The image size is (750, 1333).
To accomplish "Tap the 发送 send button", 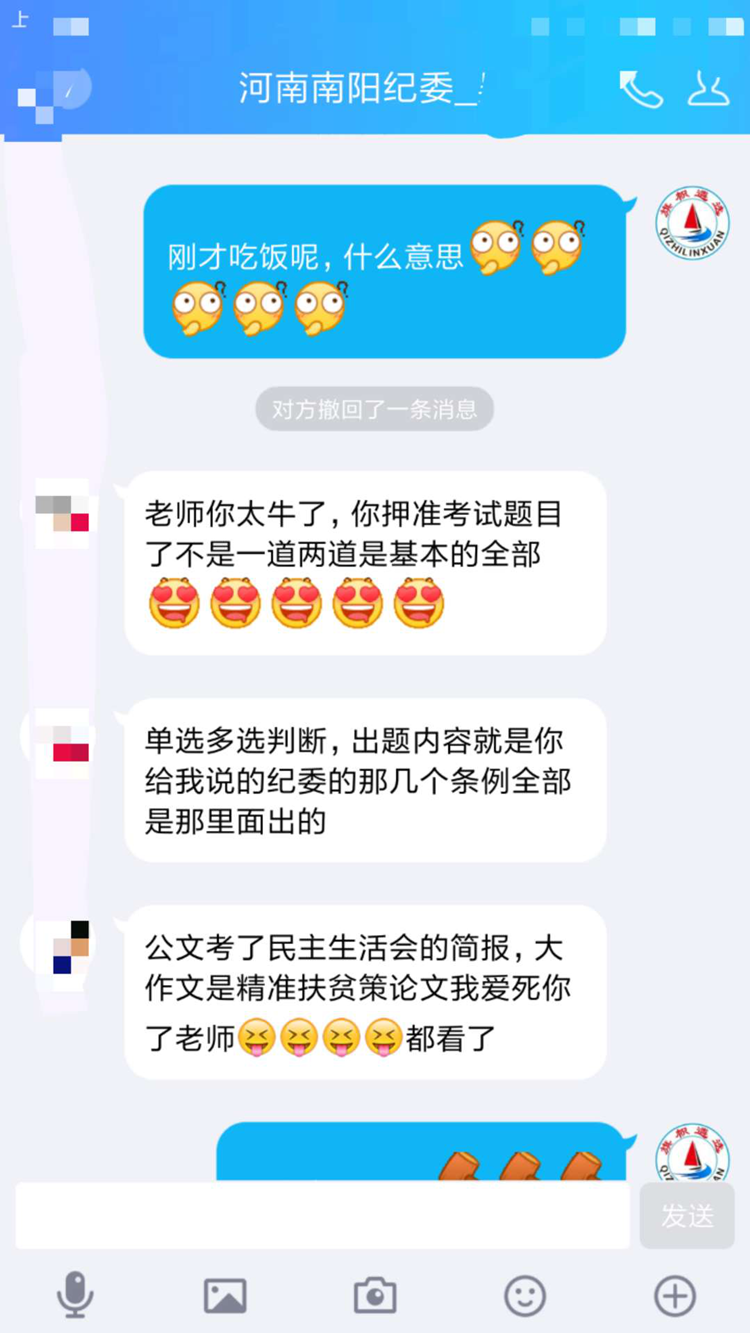I will [687, 1215].
